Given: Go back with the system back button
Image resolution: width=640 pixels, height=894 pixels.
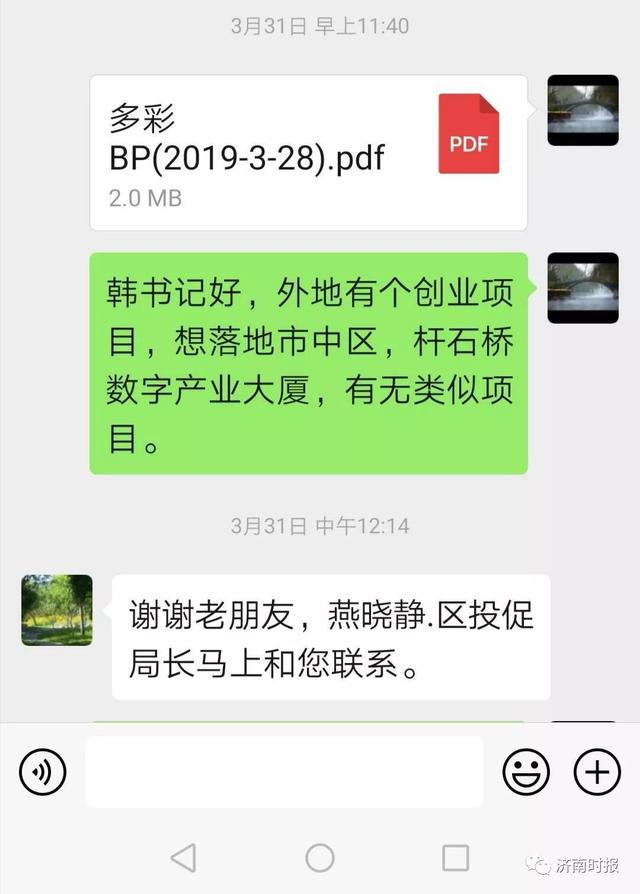Looking at the screenshot, I should point(183,857).
